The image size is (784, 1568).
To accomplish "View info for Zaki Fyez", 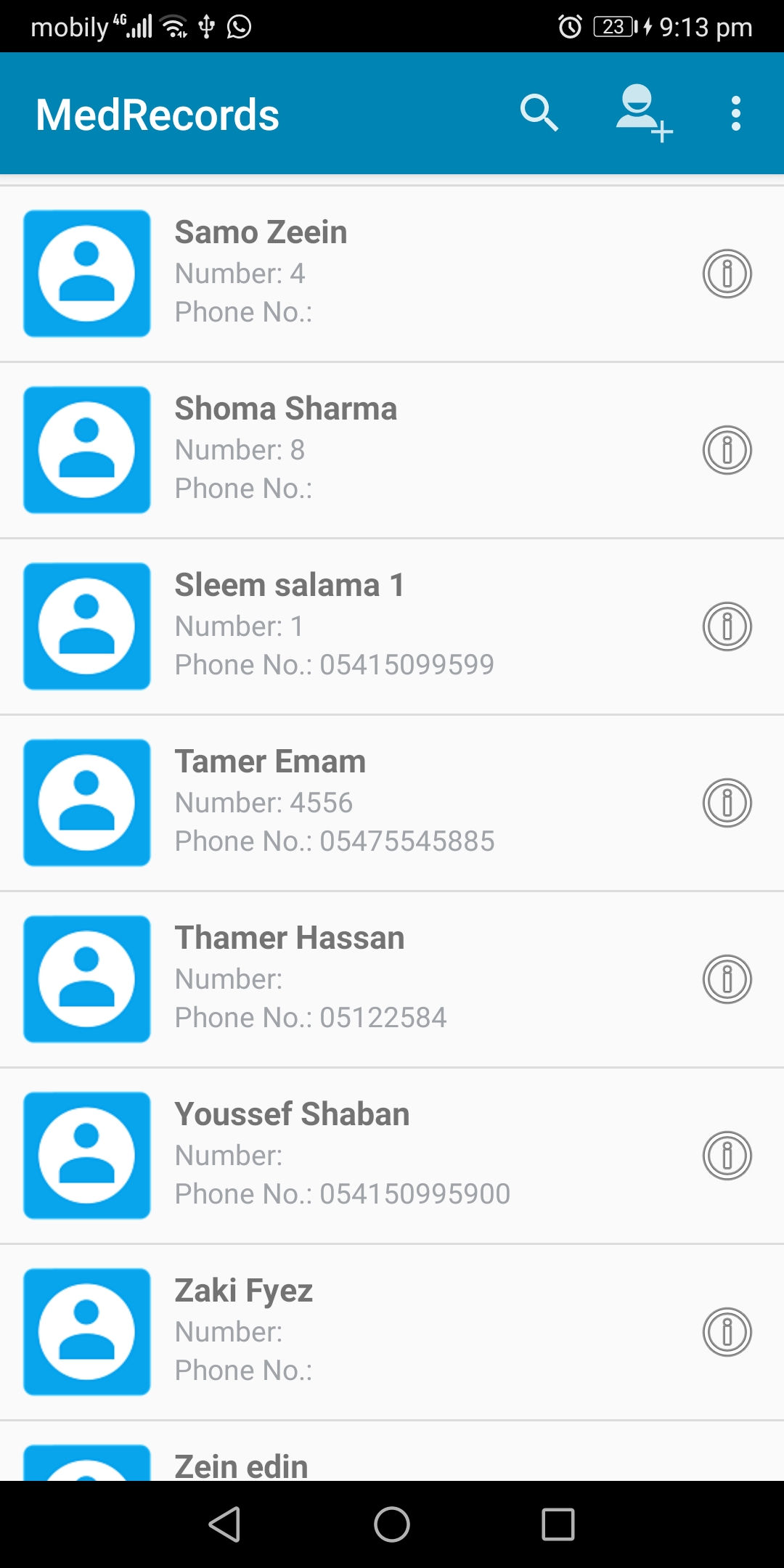I will coord(727,1332).
